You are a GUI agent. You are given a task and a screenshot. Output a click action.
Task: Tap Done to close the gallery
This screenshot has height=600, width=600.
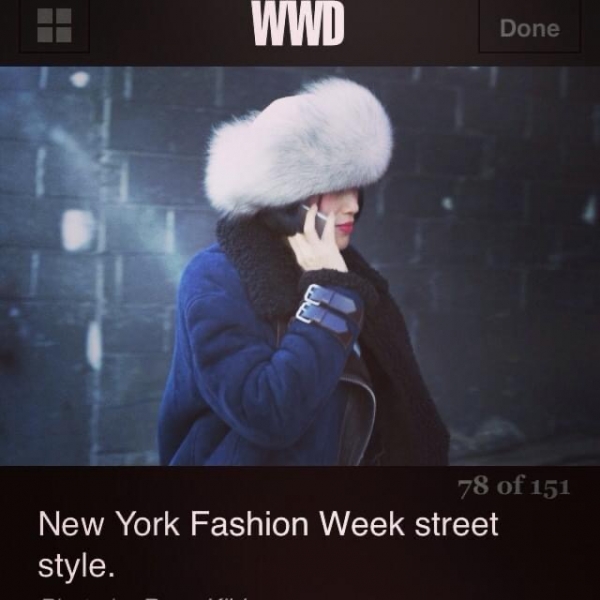tap(529, 27)
